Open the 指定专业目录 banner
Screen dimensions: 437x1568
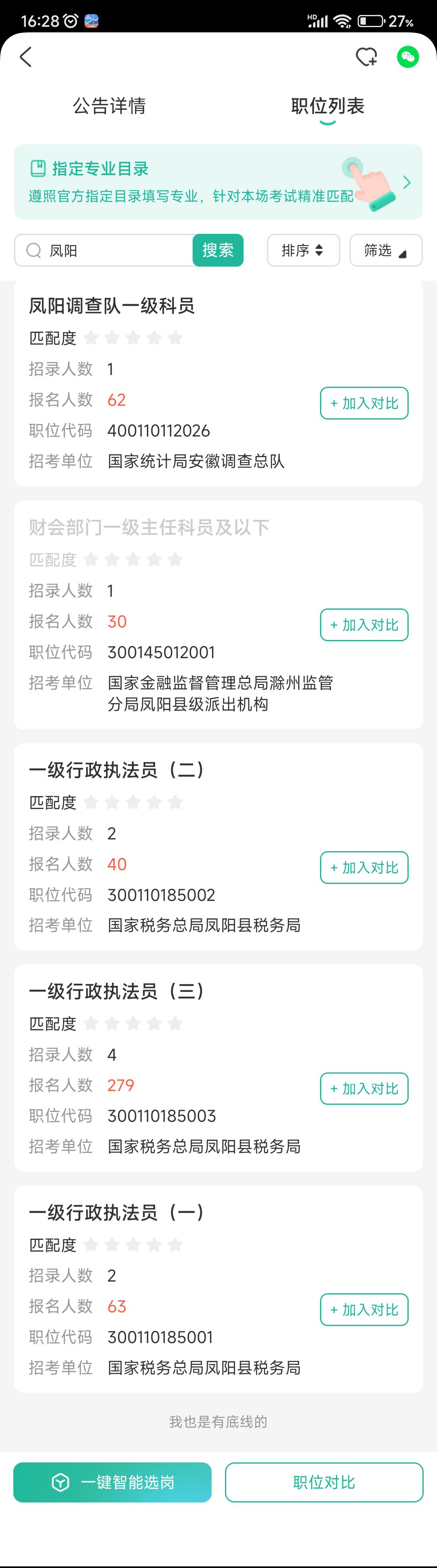click(218, 182)
